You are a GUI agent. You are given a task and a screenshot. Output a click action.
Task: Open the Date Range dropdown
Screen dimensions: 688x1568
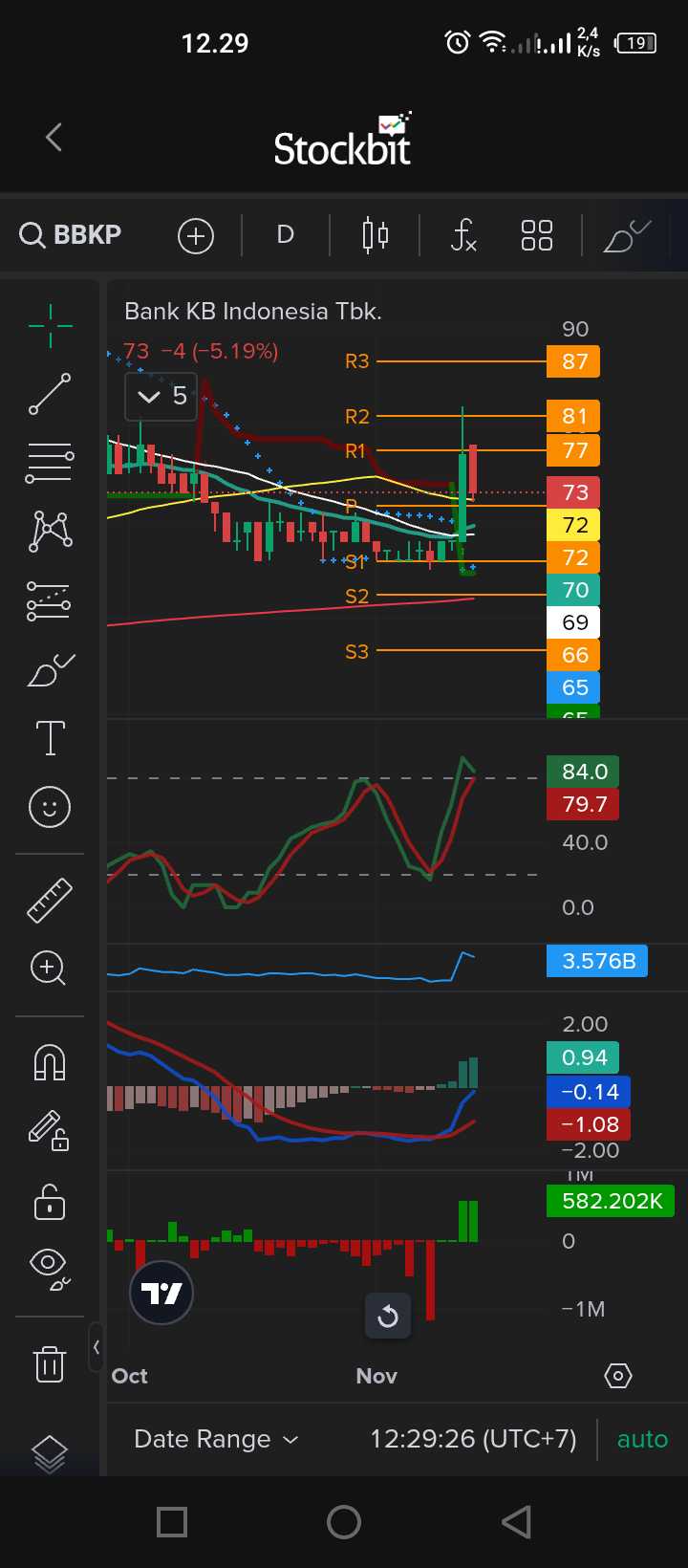click(217, 1439)
